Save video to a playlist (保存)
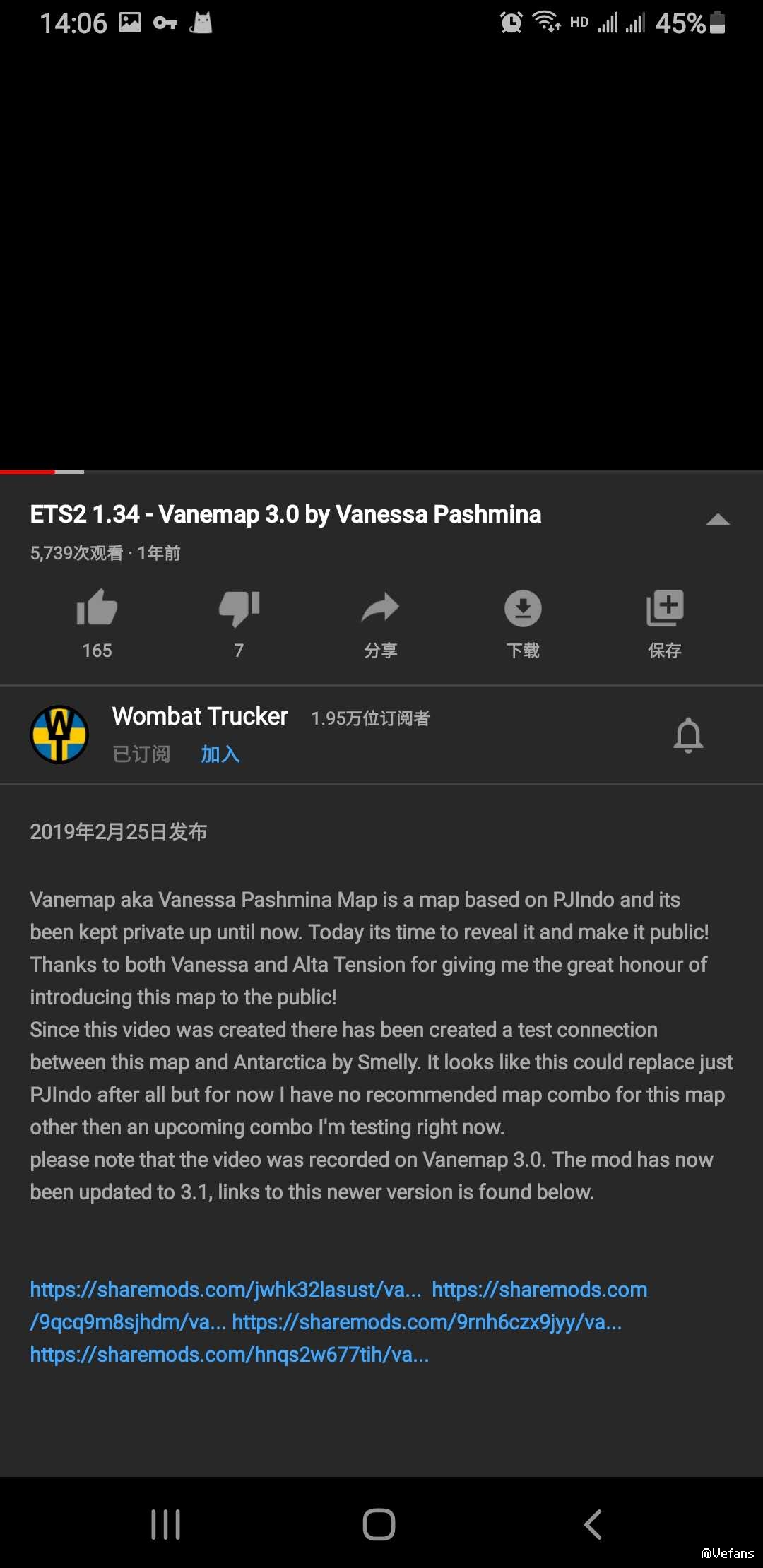The width and height of the screenshot is (763, 1568). 665,609
